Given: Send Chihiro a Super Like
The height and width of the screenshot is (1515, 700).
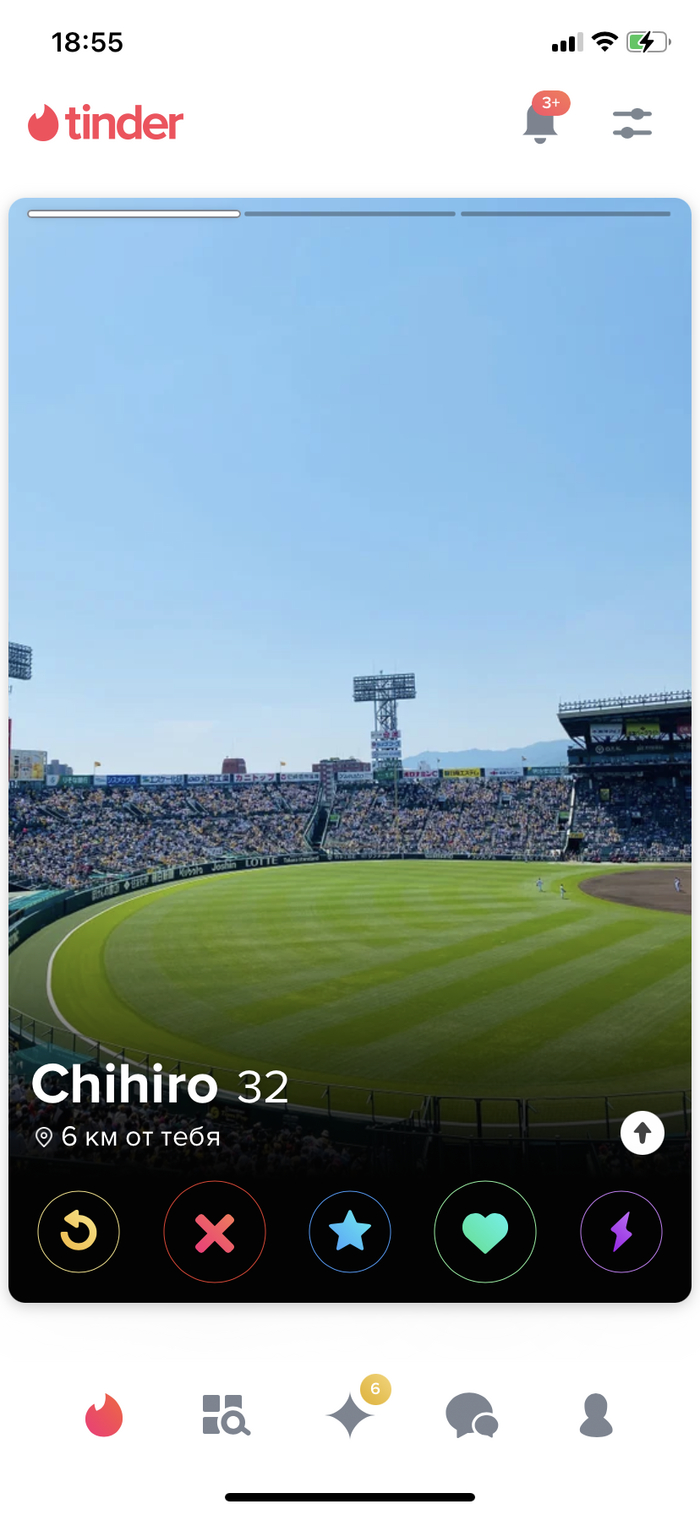Looking at the screenshot, I should pos(350,1233).
